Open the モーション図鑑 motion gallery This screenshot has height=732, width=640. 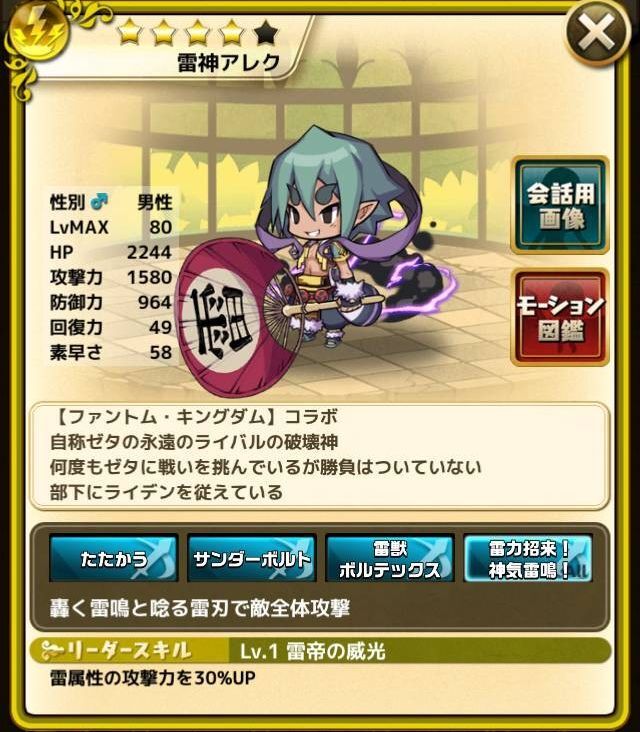click(560, 317)
